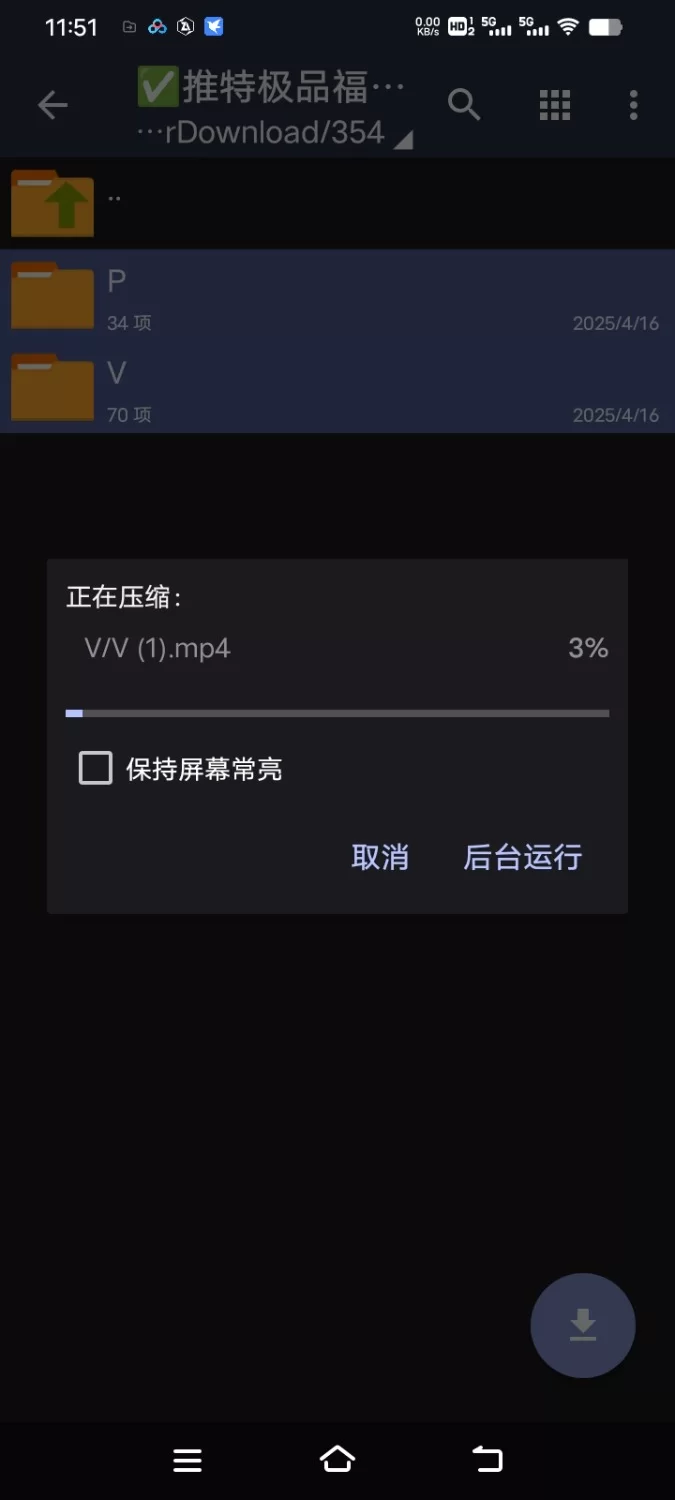Enable the 保持屏幕常亮 checkbox
Viewport: 675px width, 1500px height.
click(x=96, y=768)
